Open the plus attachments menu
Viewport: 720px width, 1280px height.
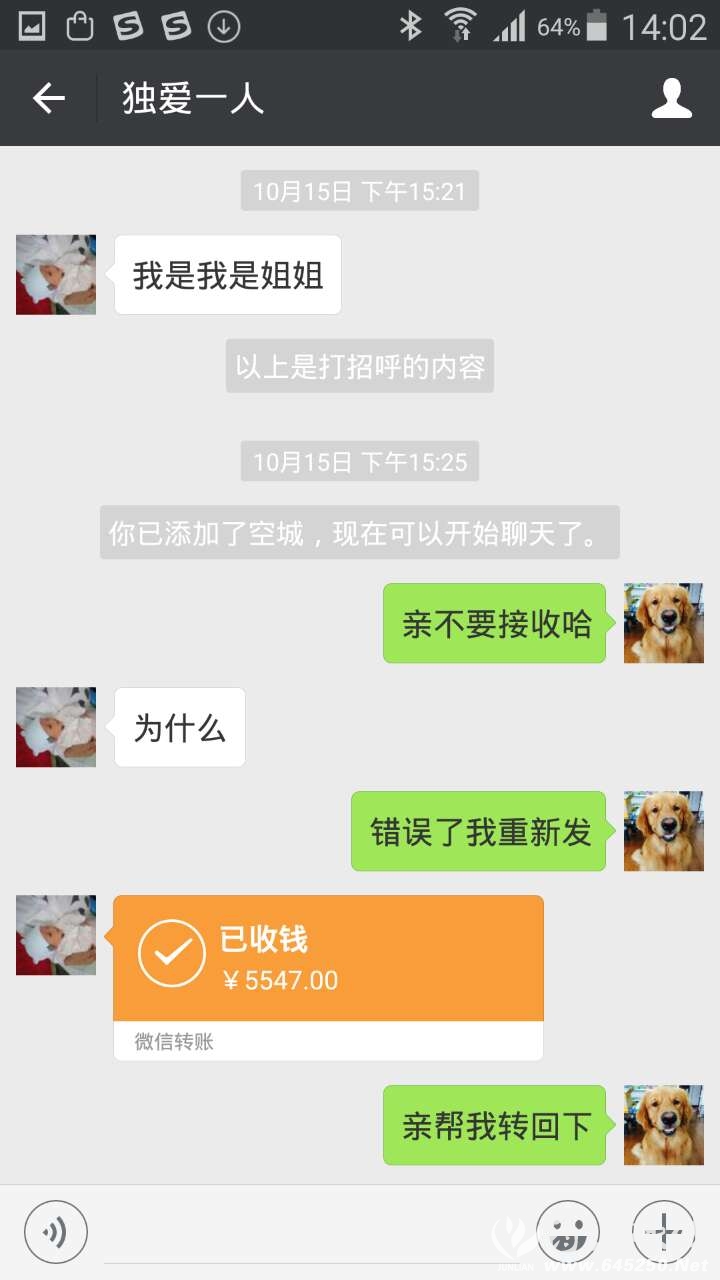coord(664,1230)
